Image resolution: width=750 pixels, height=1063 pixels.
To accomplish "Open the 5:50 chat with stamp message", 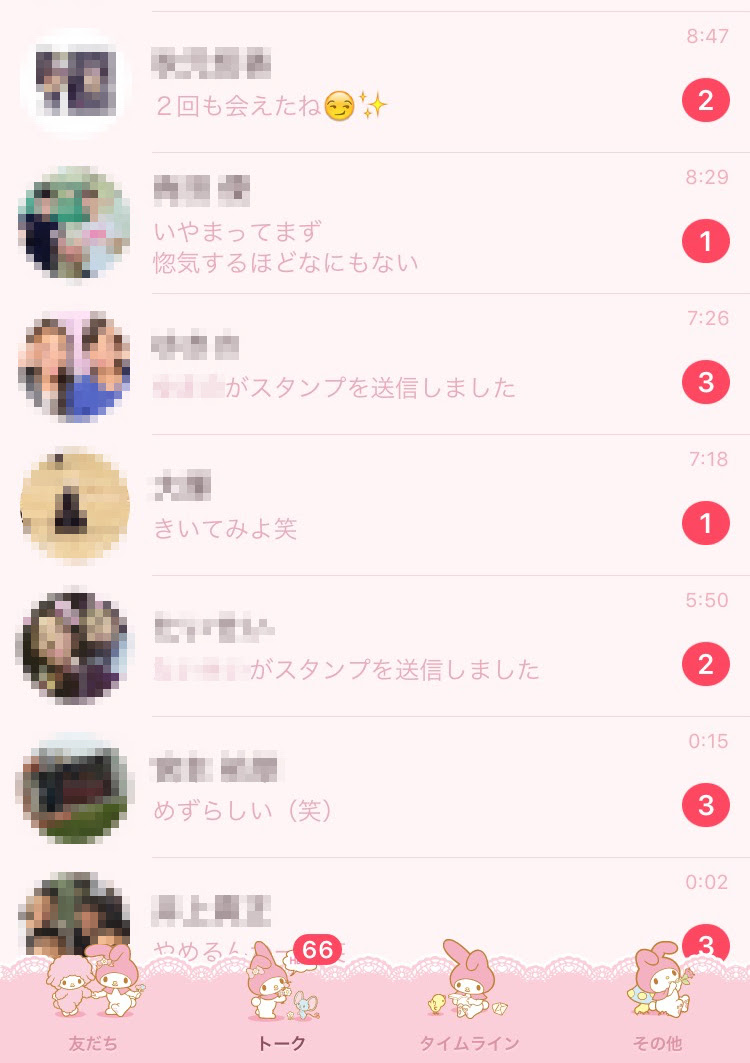I will [400, 647].
